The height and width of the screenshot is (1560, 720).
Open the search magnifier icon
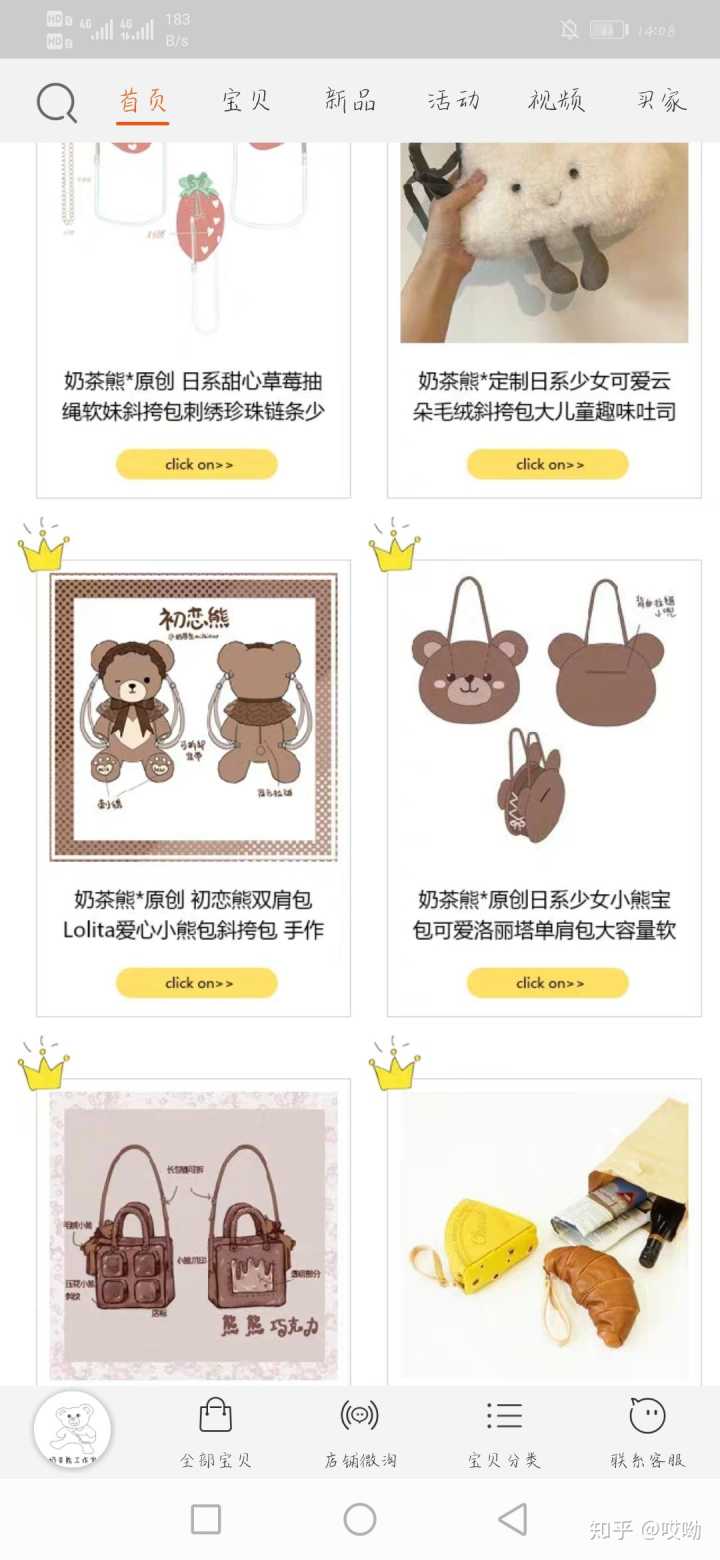56,102
